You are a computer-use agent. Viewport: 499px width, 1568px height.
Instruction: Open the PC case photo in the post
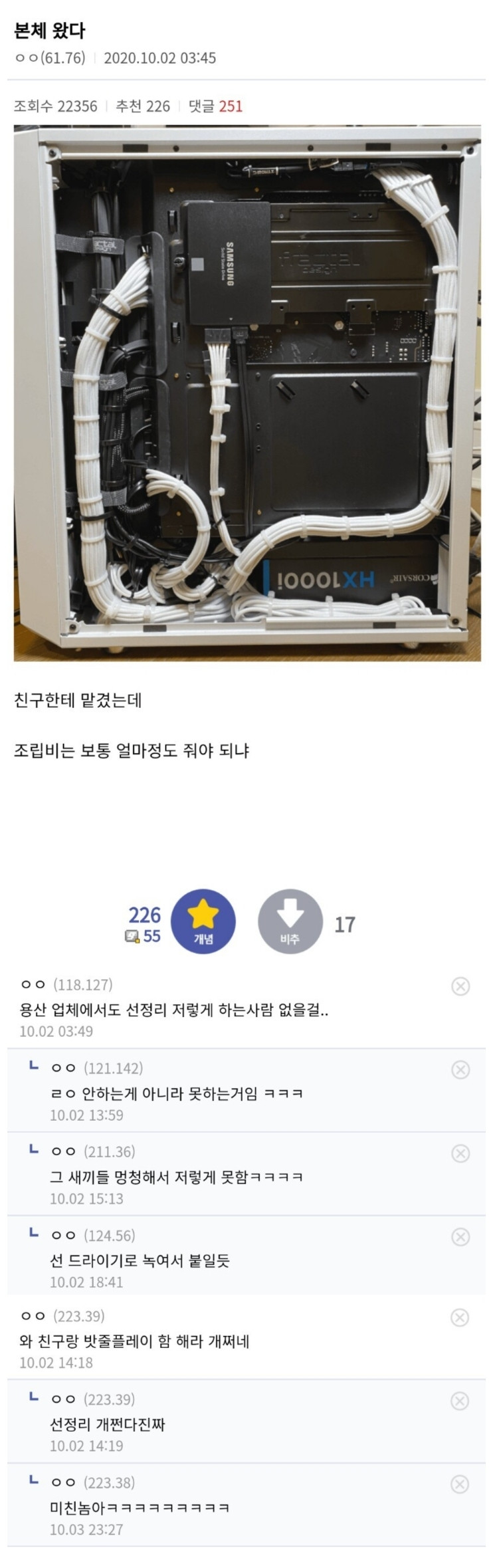247,393
